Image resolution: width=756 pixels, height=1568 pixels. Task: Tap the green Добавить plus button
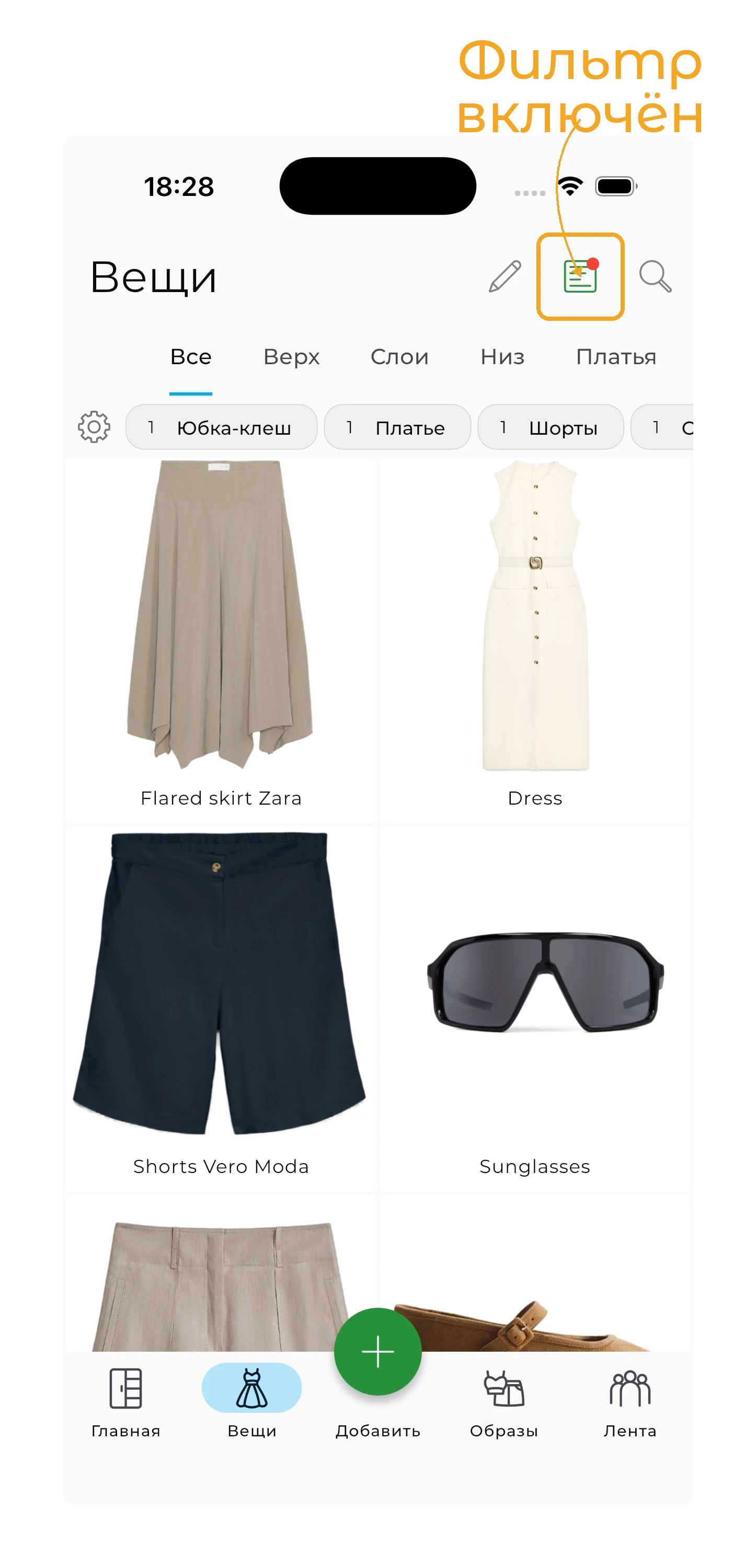(377, 1351)
